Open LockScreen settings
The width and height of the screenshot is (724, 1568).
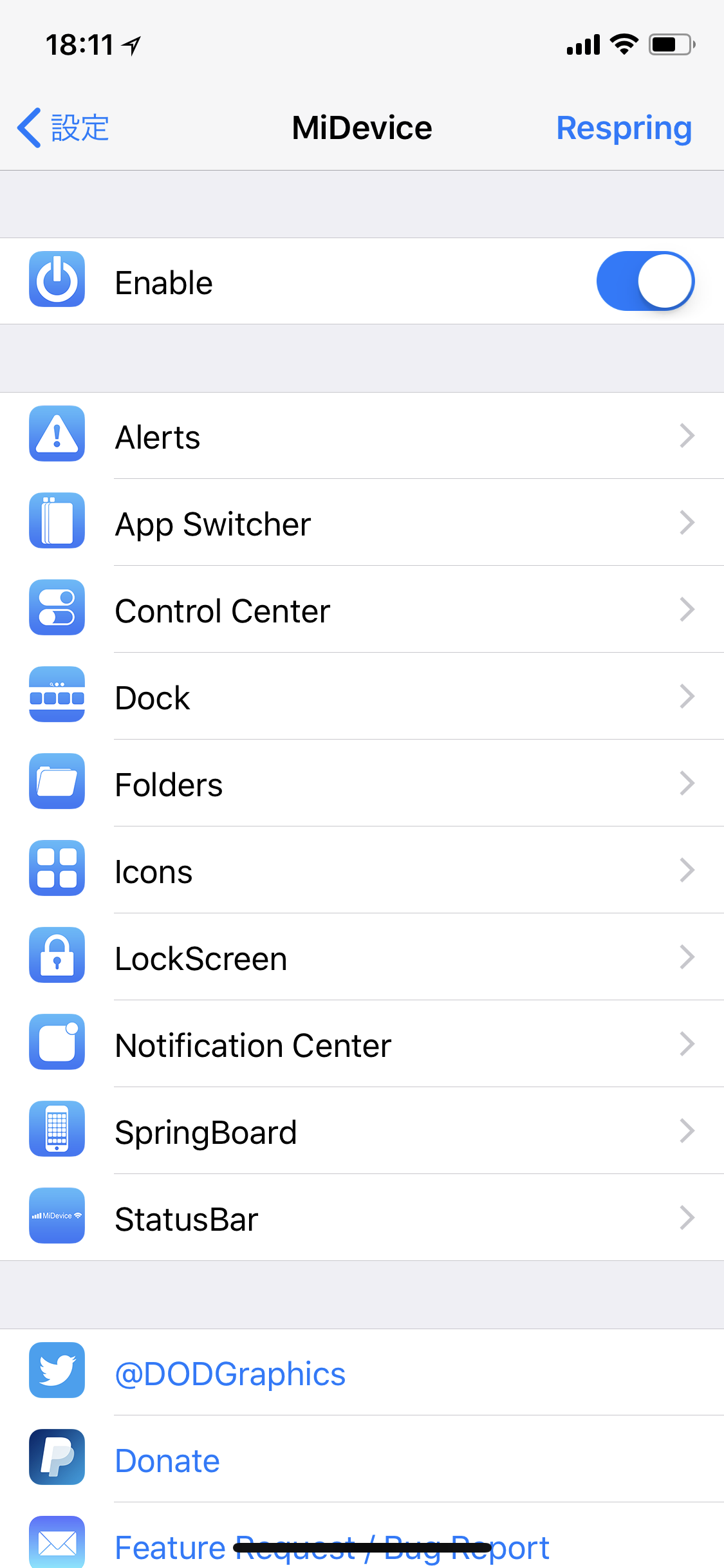click(x=362, y=958)
